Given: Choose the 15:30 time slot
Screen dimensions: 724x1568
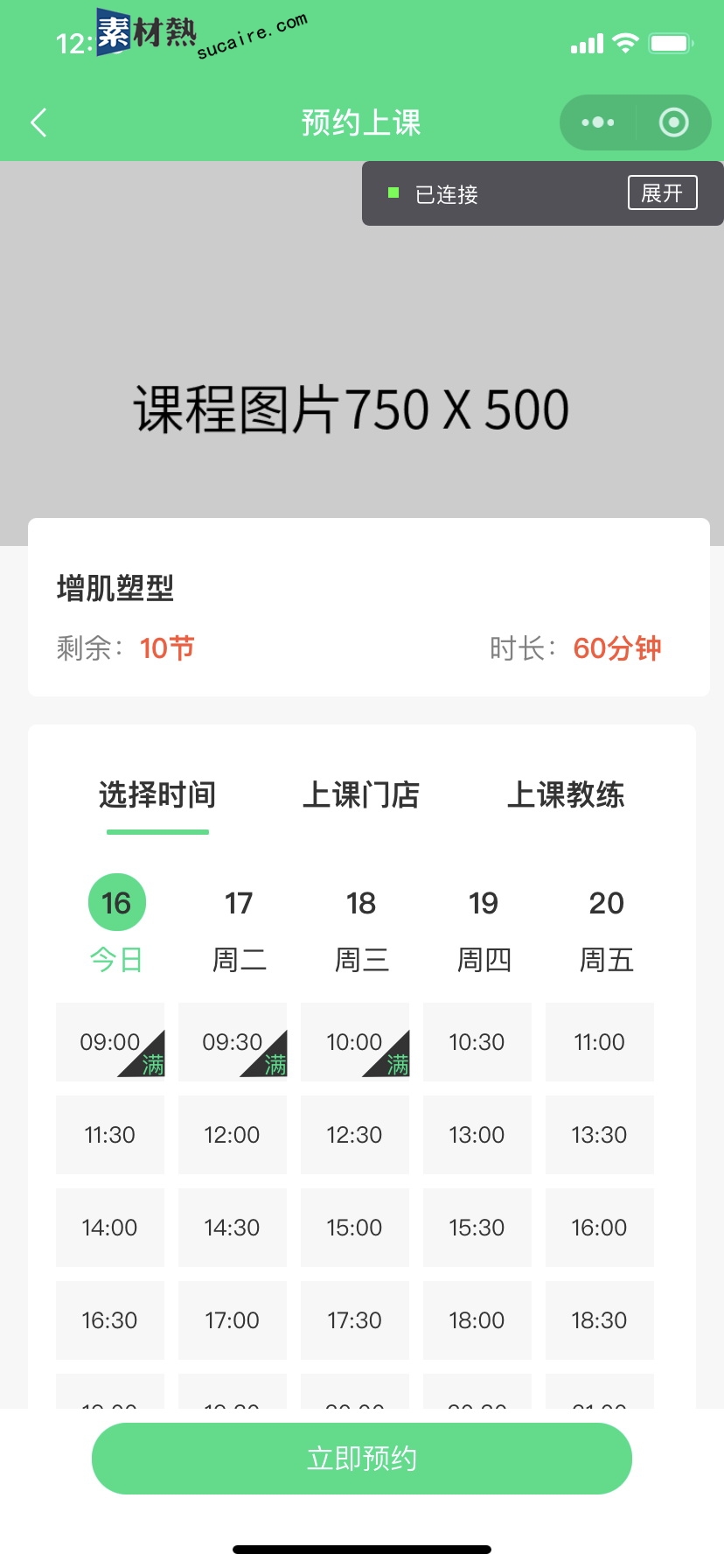Looking at the screenshot, I should (477, 1228).
